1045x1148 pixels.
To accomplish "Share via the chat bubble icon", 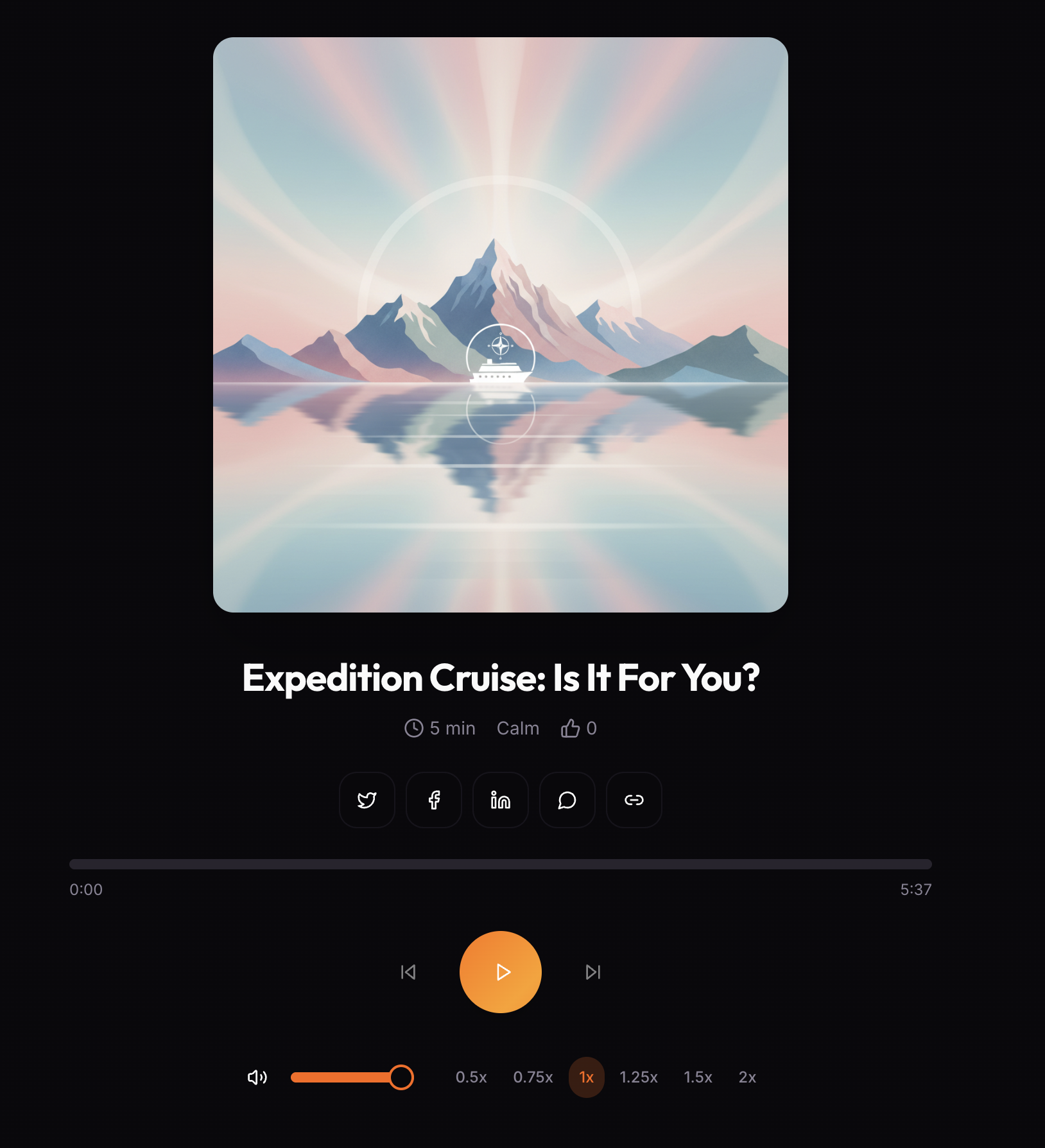I will [x=567, y=799].
